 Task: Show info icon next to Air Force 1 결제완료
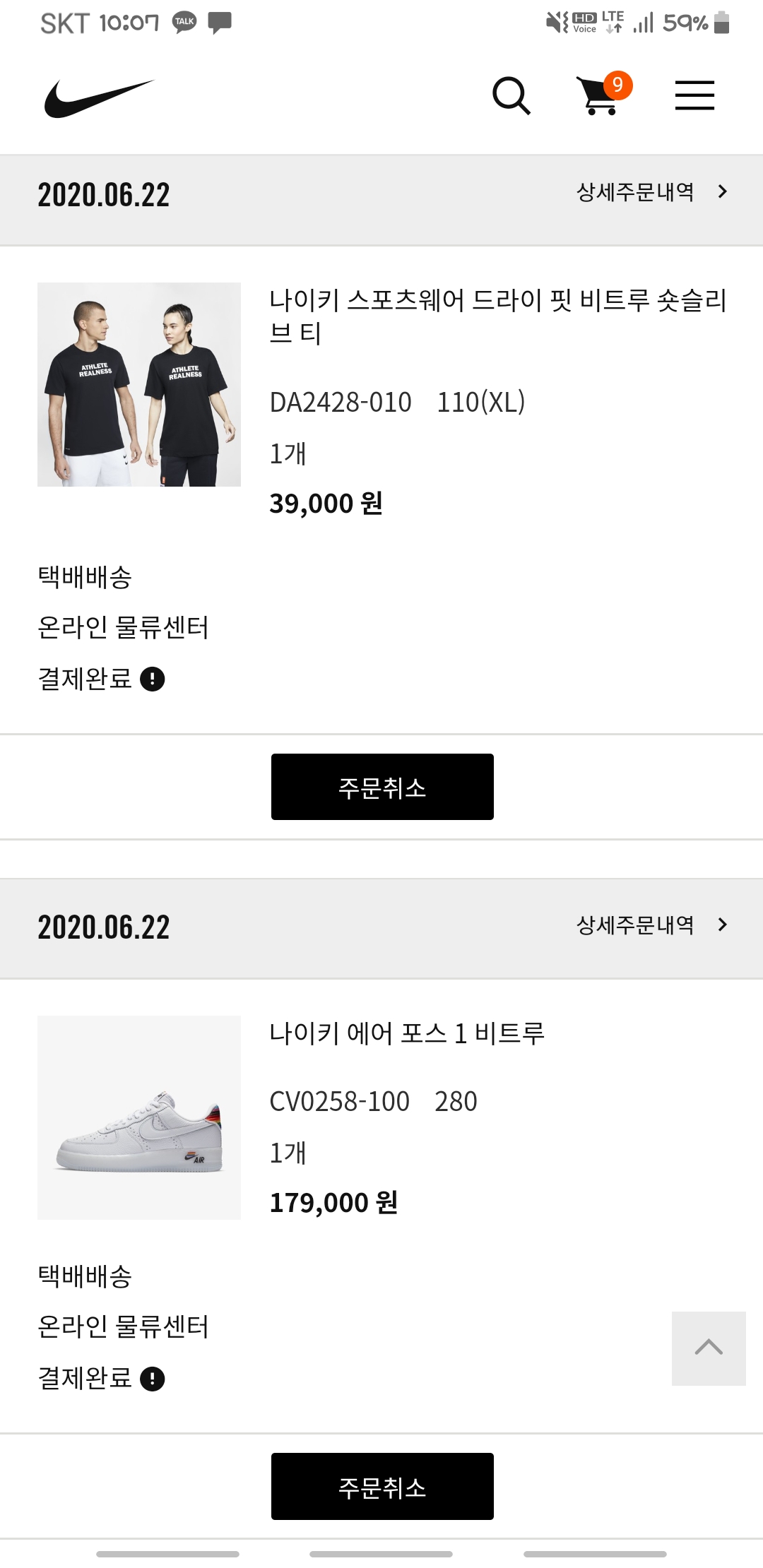point(153,1379)
